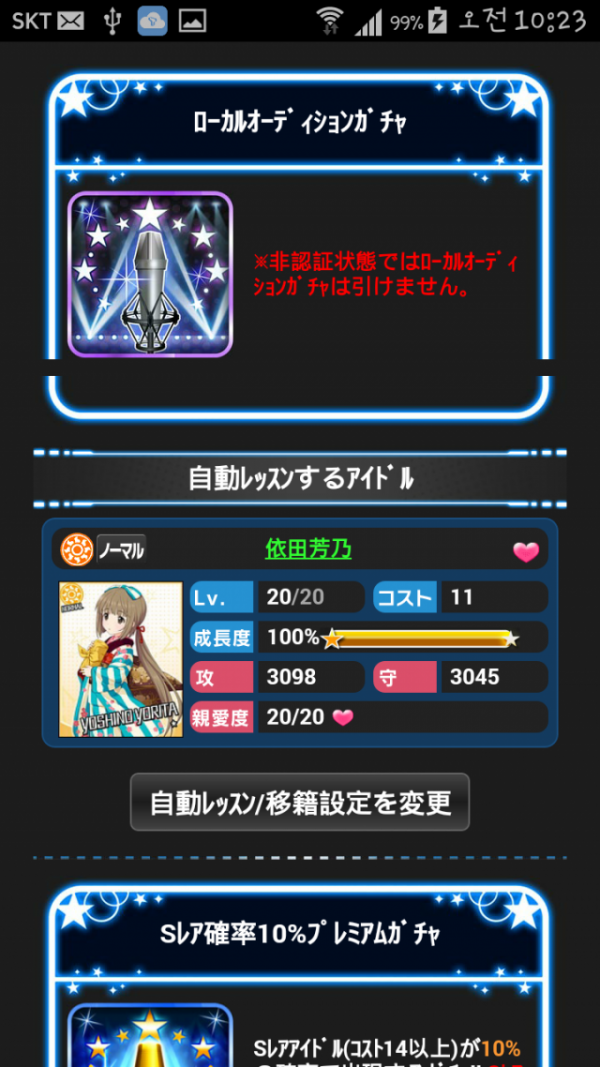Tap 自動レッスン/移籍設定を変更 button
Image resolution: width=600 pixels, height=1067 pixels.
(300, 801)
